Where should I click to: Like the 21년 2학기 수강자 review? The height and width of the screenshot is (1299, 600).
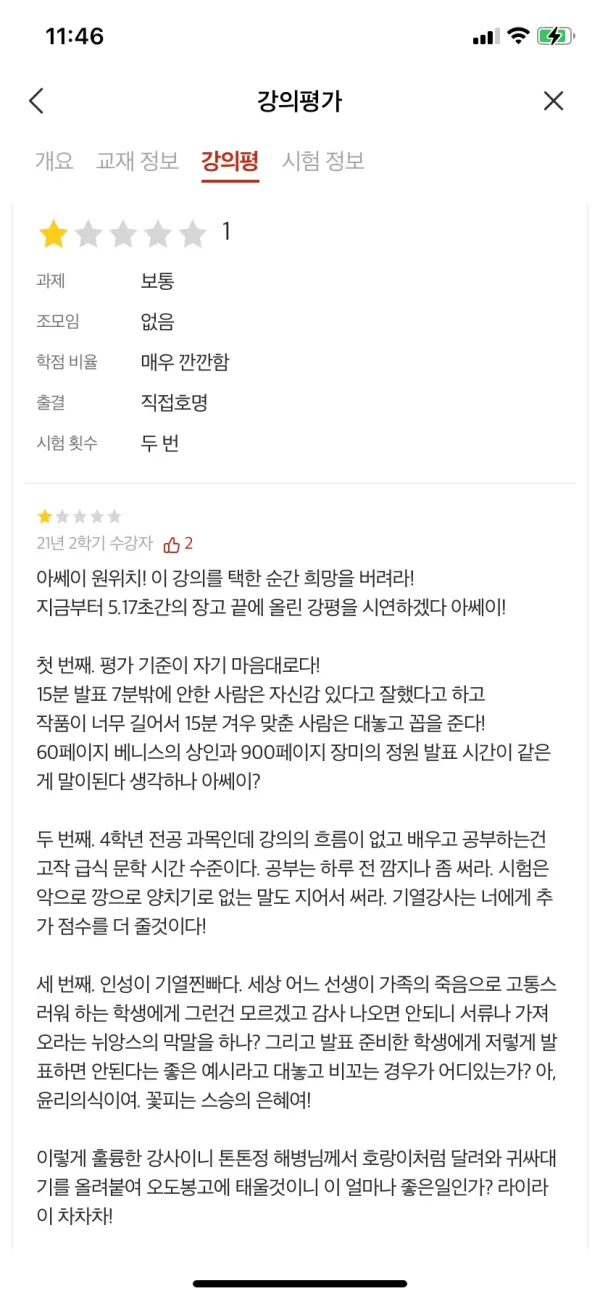click(x=172, y=544)
